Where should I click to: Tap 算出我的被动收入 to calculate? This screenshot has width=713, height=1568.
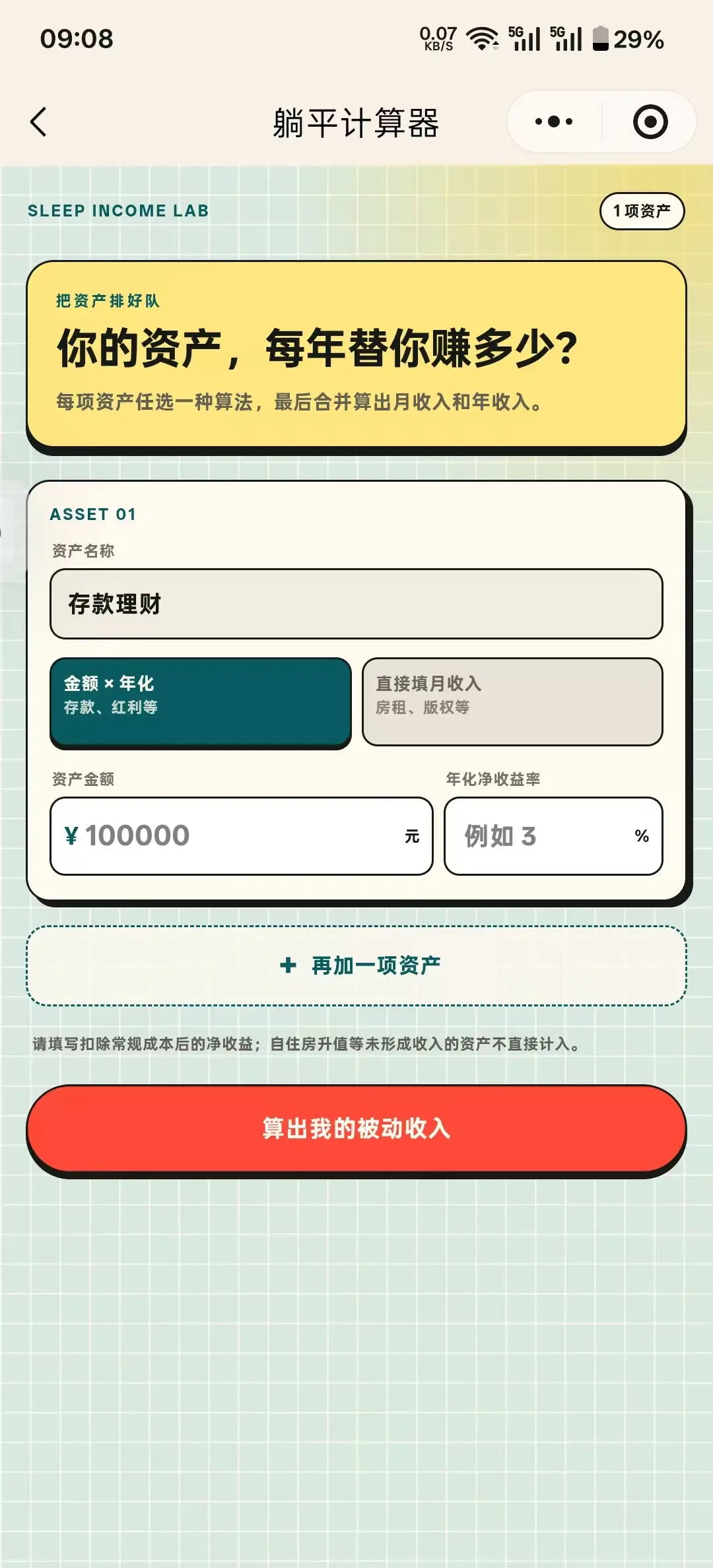356,1129
